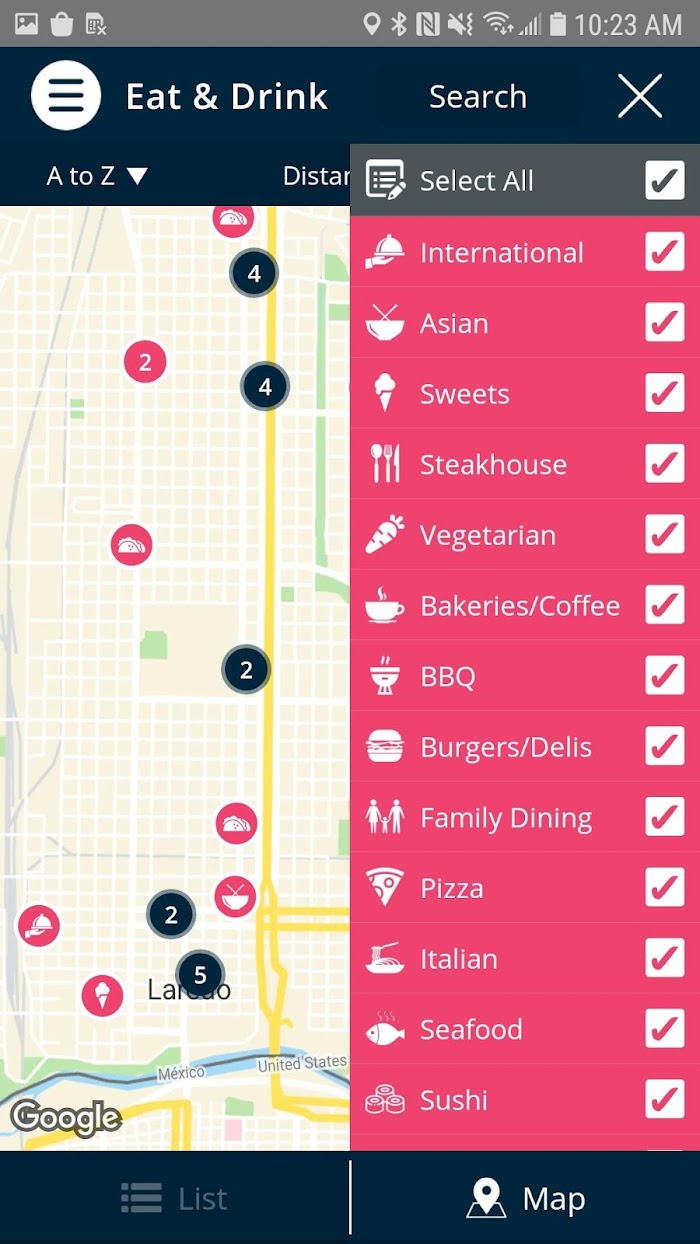
Task: Toggle the Seafood checkbox
Action: point(665,1029)
